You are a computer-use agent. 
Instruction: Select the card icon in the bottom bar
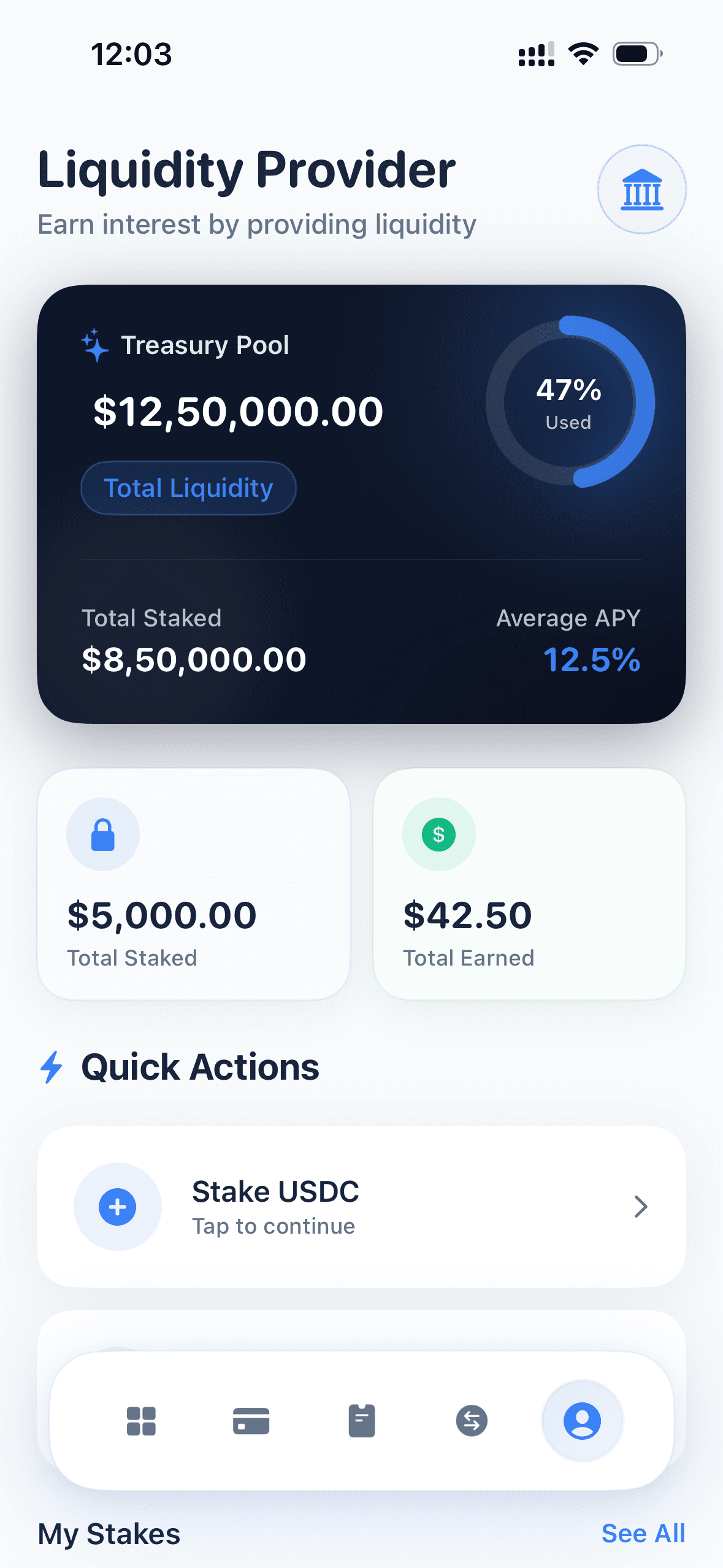pos(251,1421)
